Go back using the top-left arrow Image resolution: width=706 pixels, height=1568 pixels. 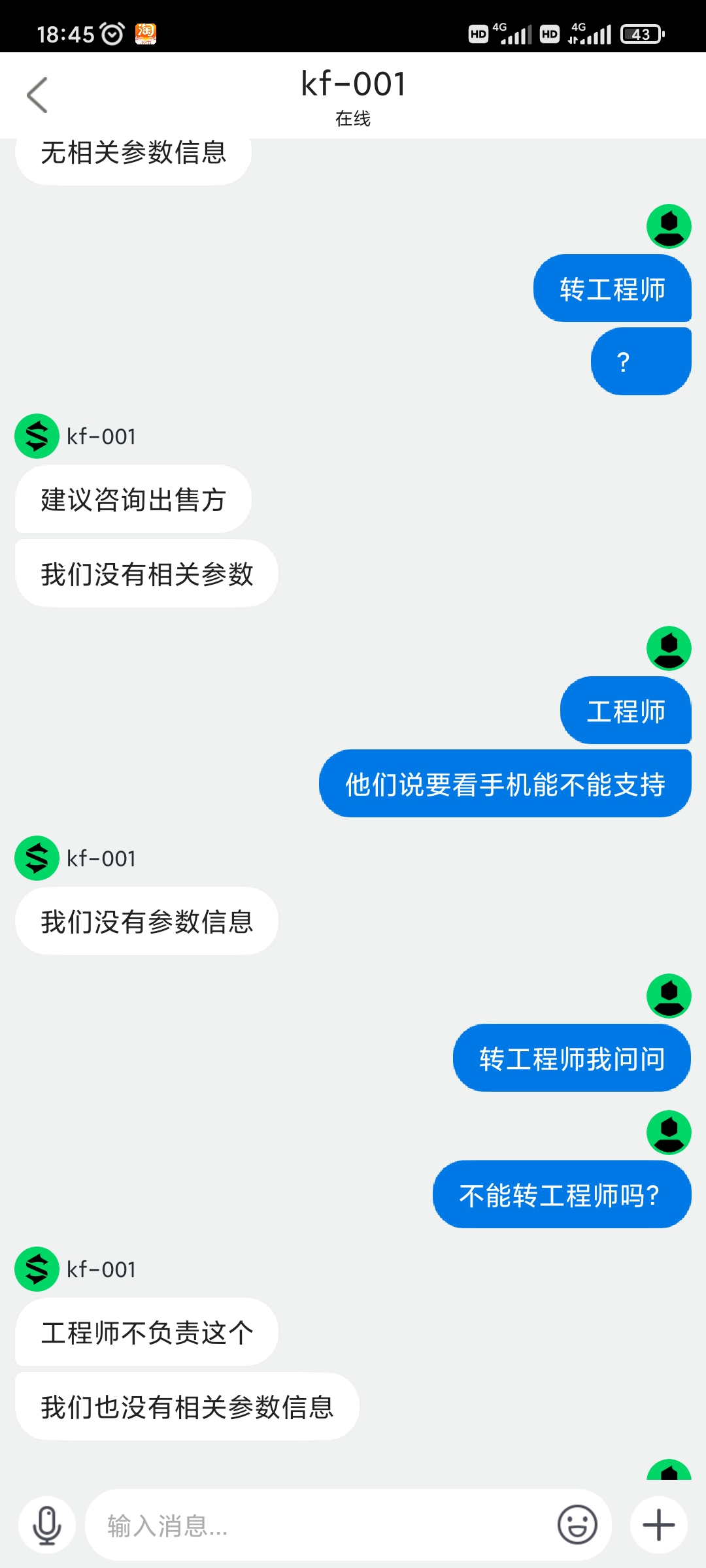[x=37, y=95]
